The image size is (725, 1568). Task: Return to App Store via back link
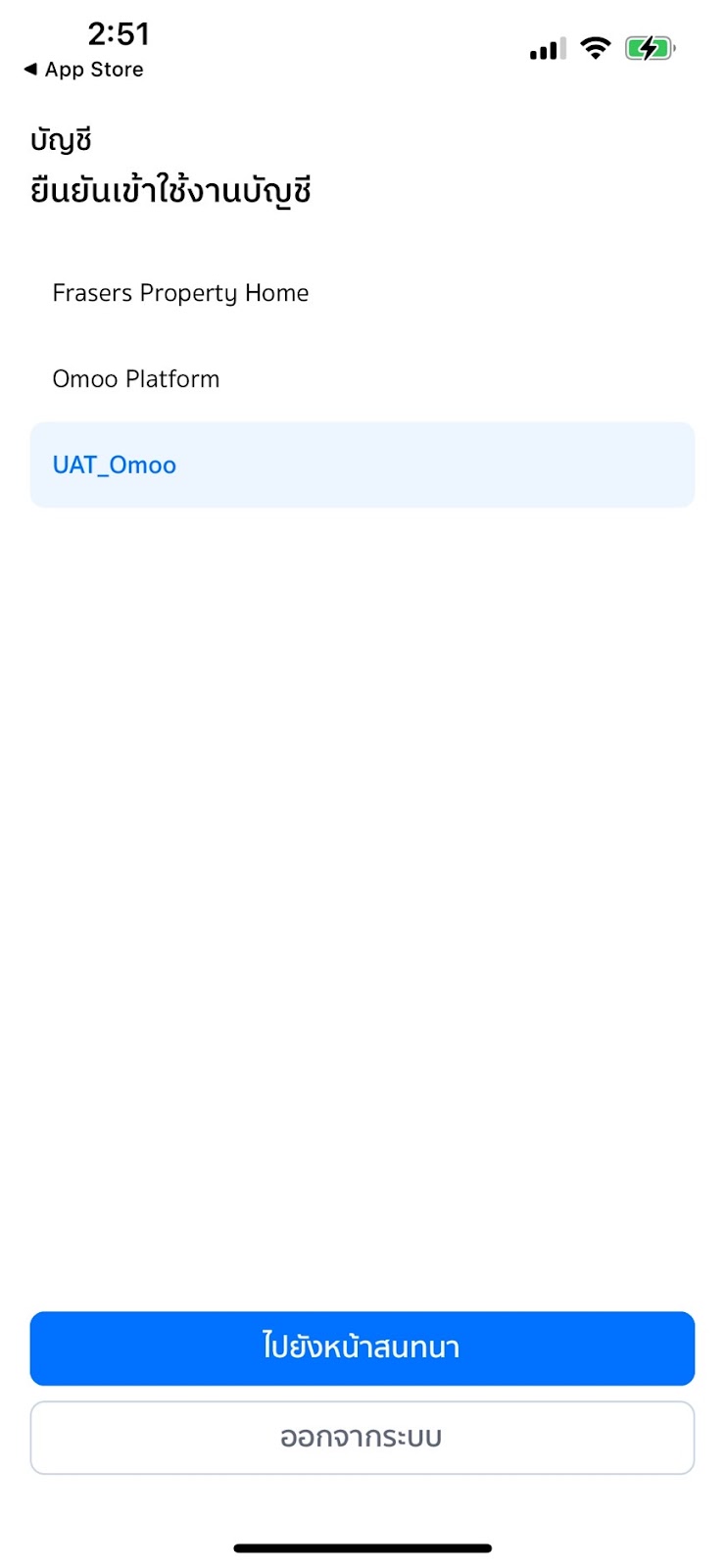[84, 70]
